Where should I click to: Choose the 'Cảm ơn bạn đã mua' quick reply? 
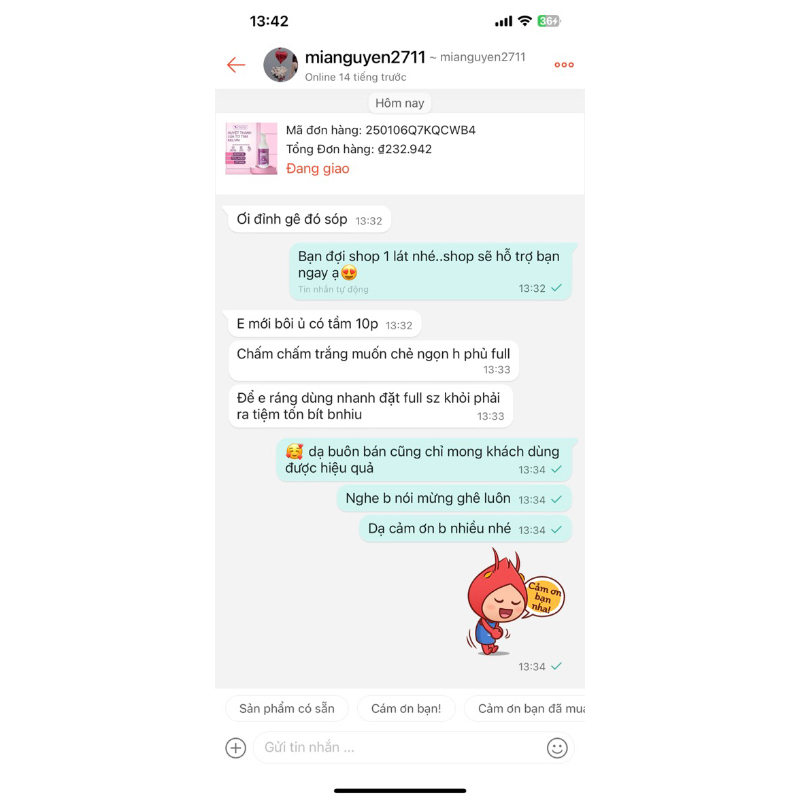tap(528, 708)
